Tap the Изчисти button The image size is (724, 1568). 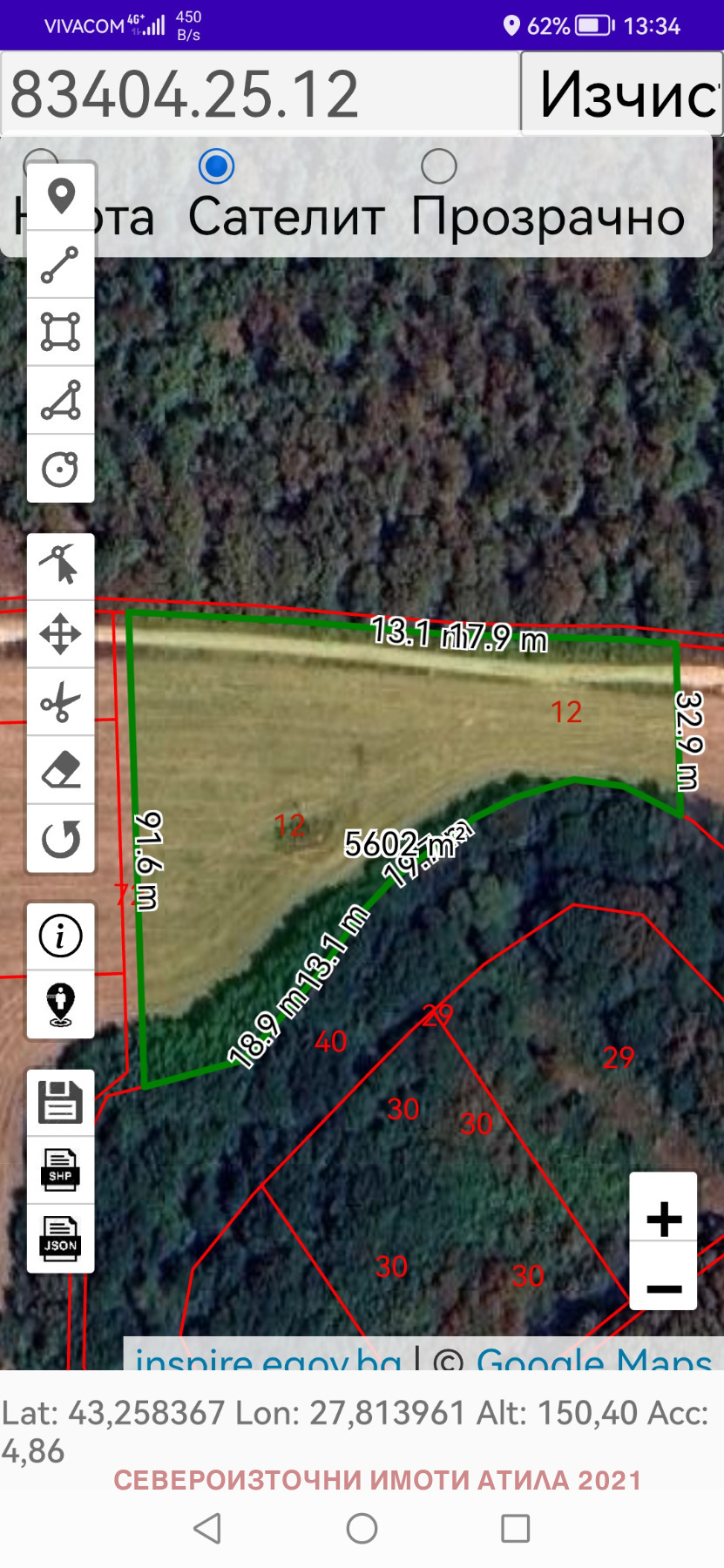point(622,94)
